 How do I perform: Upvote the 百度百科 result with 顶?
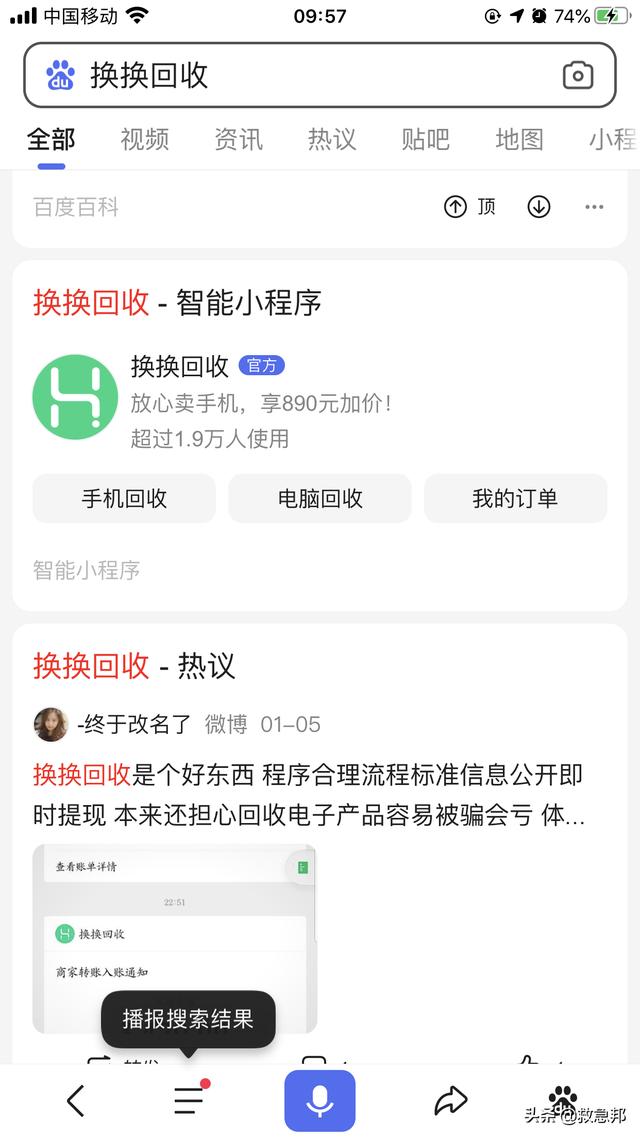click(470, 207)
